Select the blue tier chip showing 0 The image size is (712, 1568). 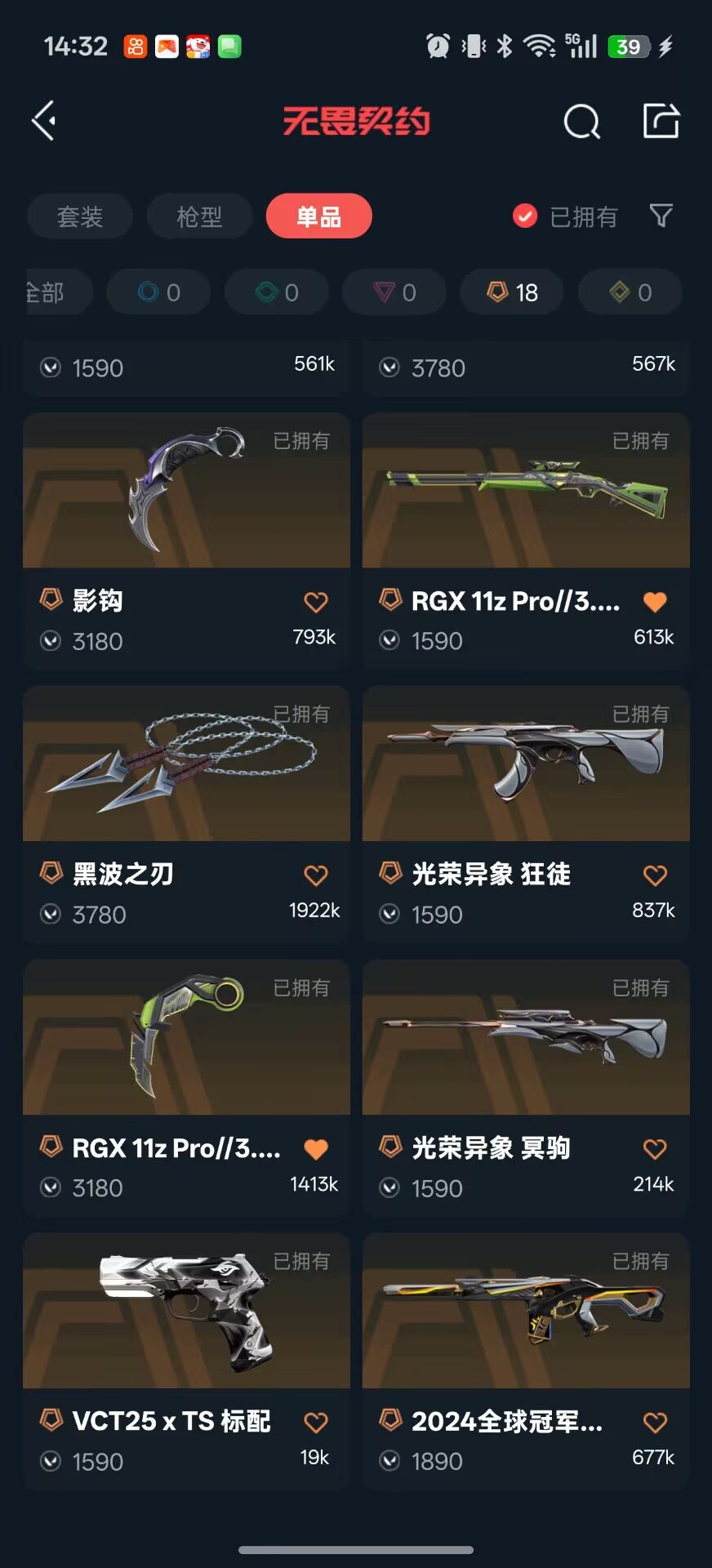[x=158, y=292]
